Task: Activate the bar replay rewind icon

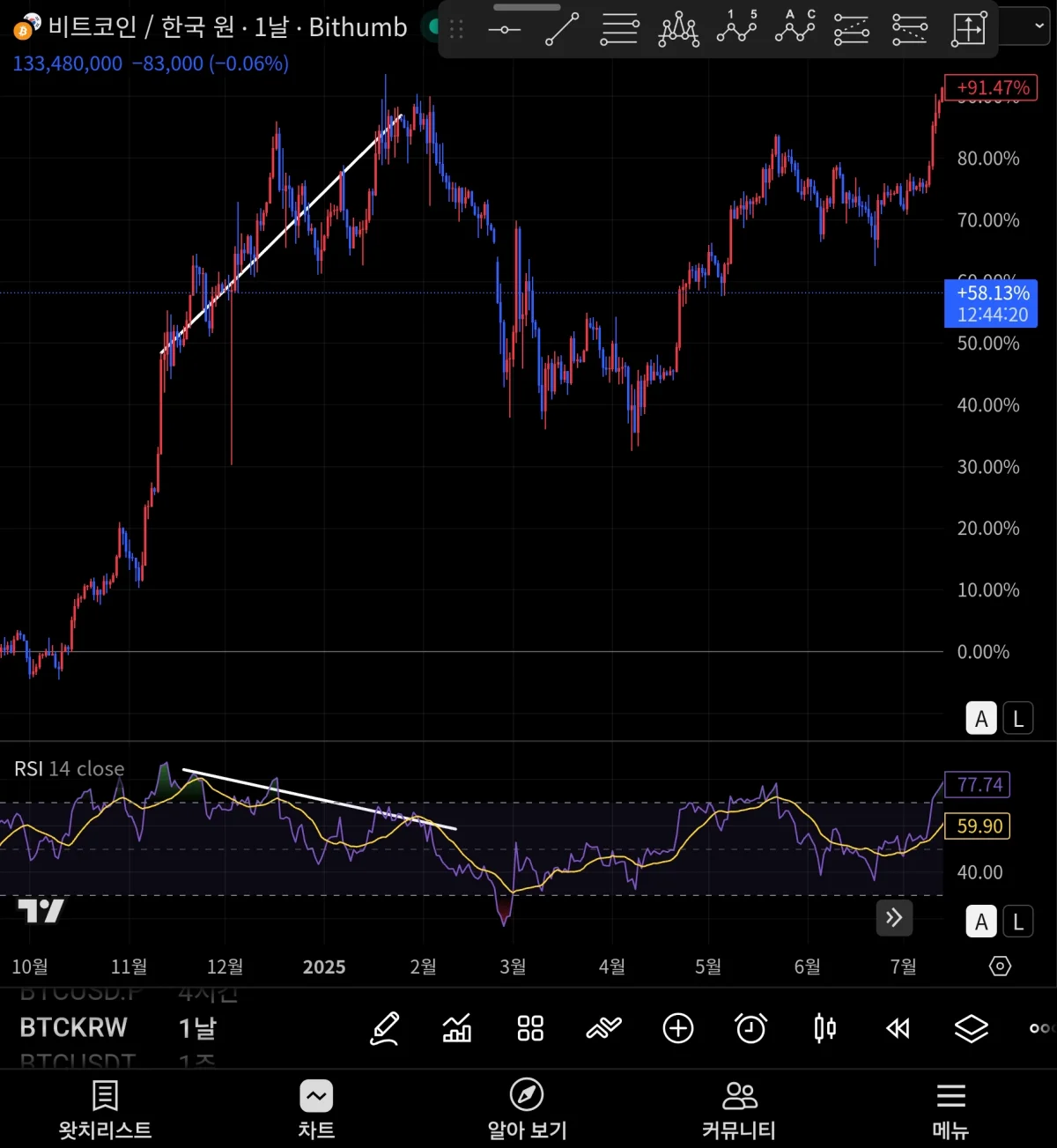Action: pyautogui.click(x=898, y=1028)
